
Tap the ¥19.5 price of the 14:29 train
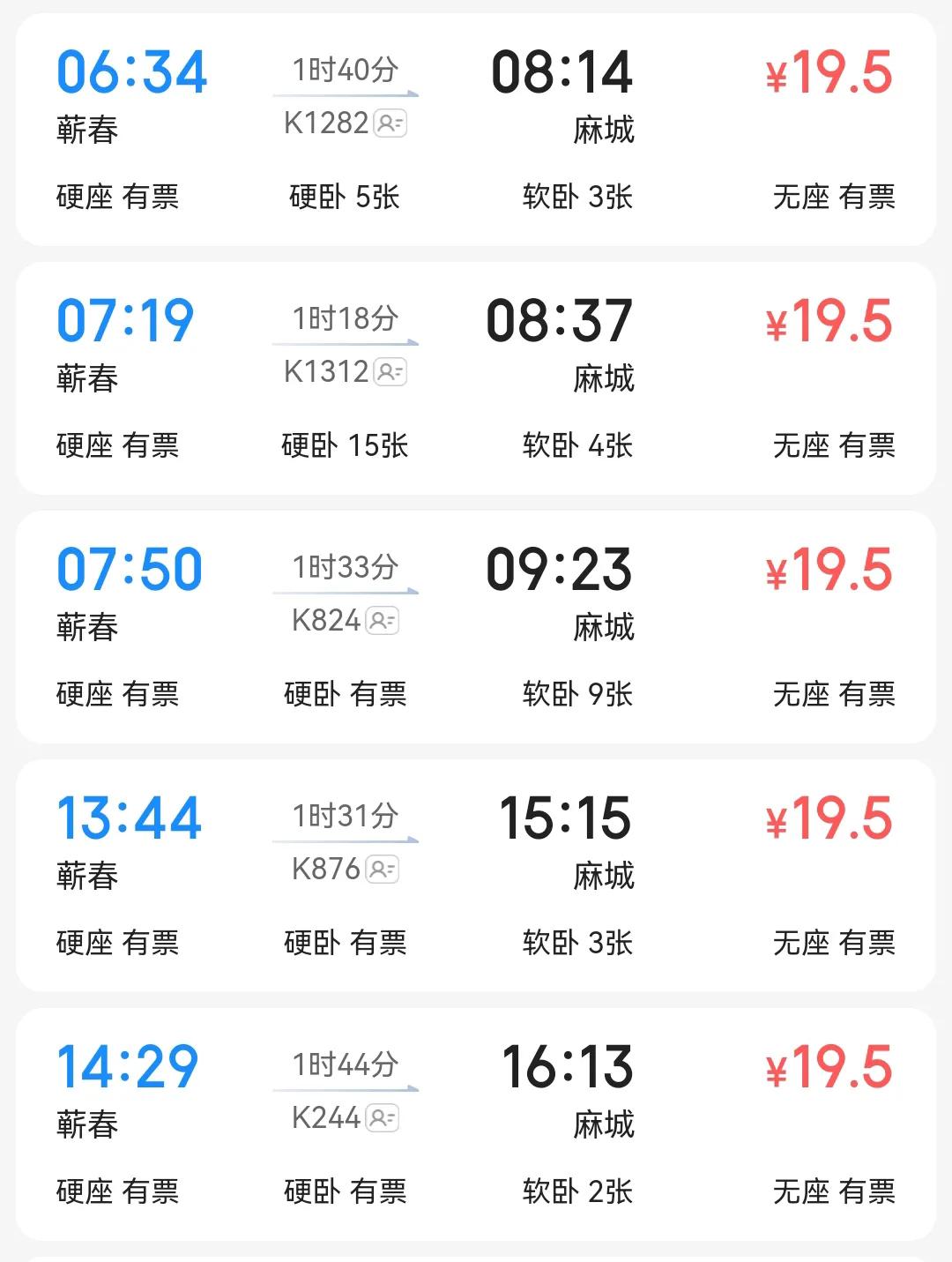(829, 1068)
